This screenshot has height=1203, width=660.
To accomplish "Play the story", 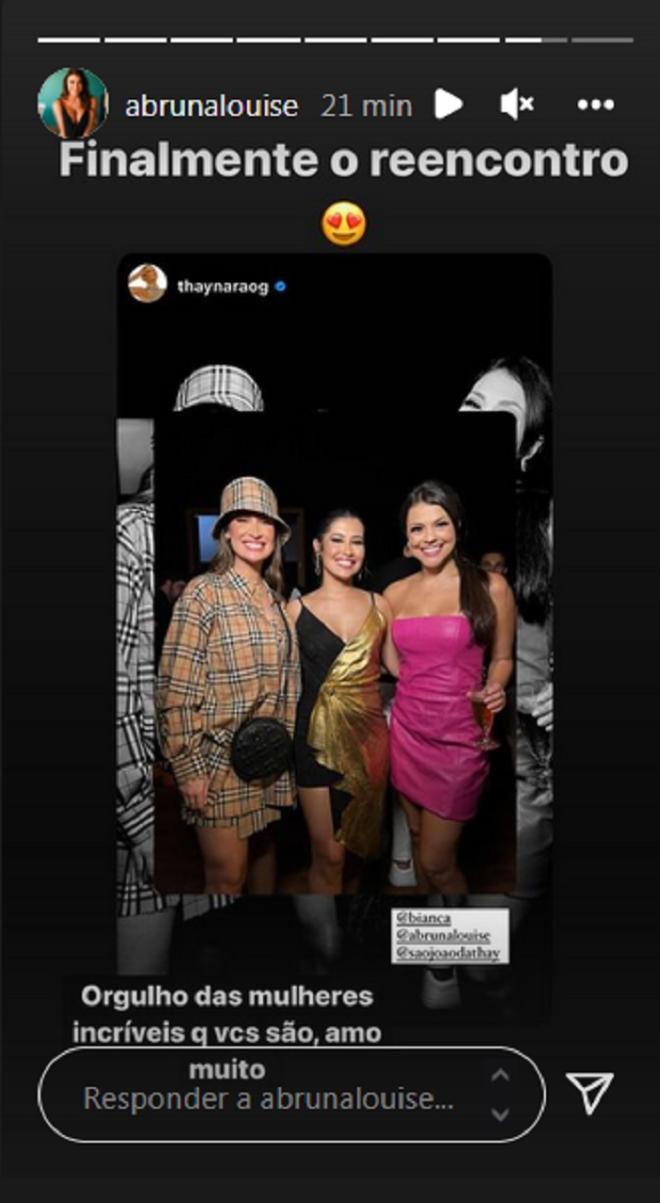I will coord(448,104).
